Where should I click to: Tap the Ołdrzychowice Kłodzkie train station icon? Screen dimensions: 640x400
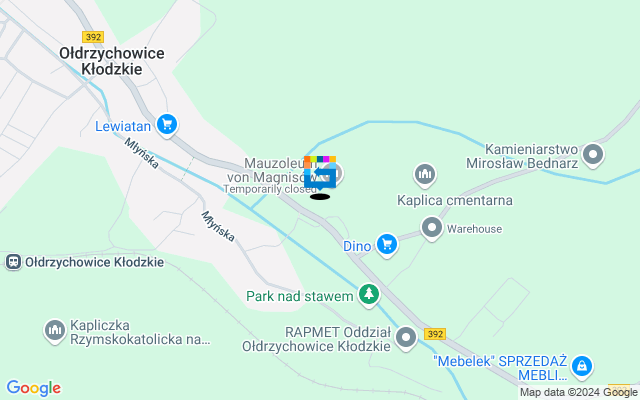pos(13,262)
